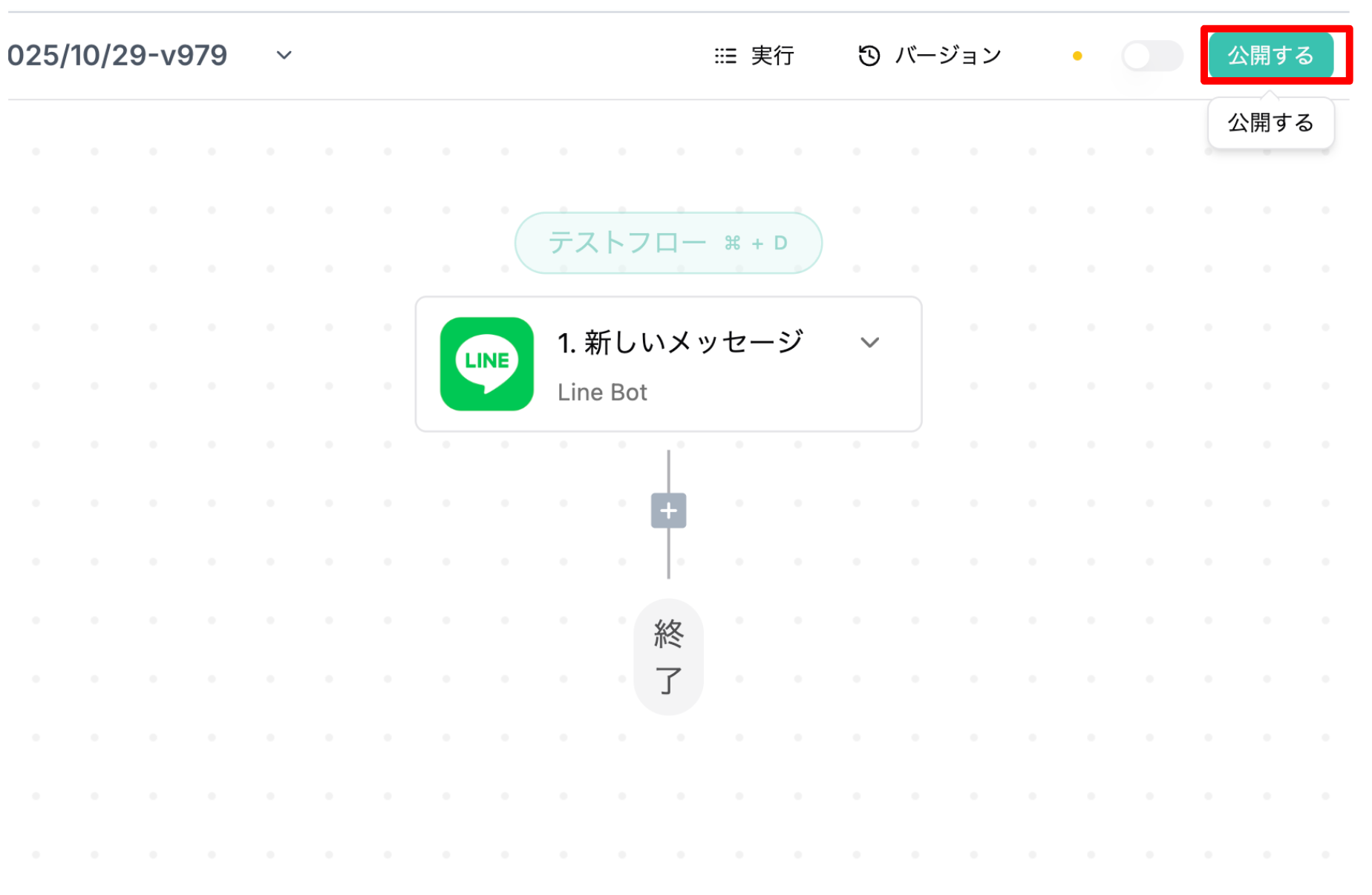
Task: Toggle the flow enable switch
Action: (x=1151, y=56)
